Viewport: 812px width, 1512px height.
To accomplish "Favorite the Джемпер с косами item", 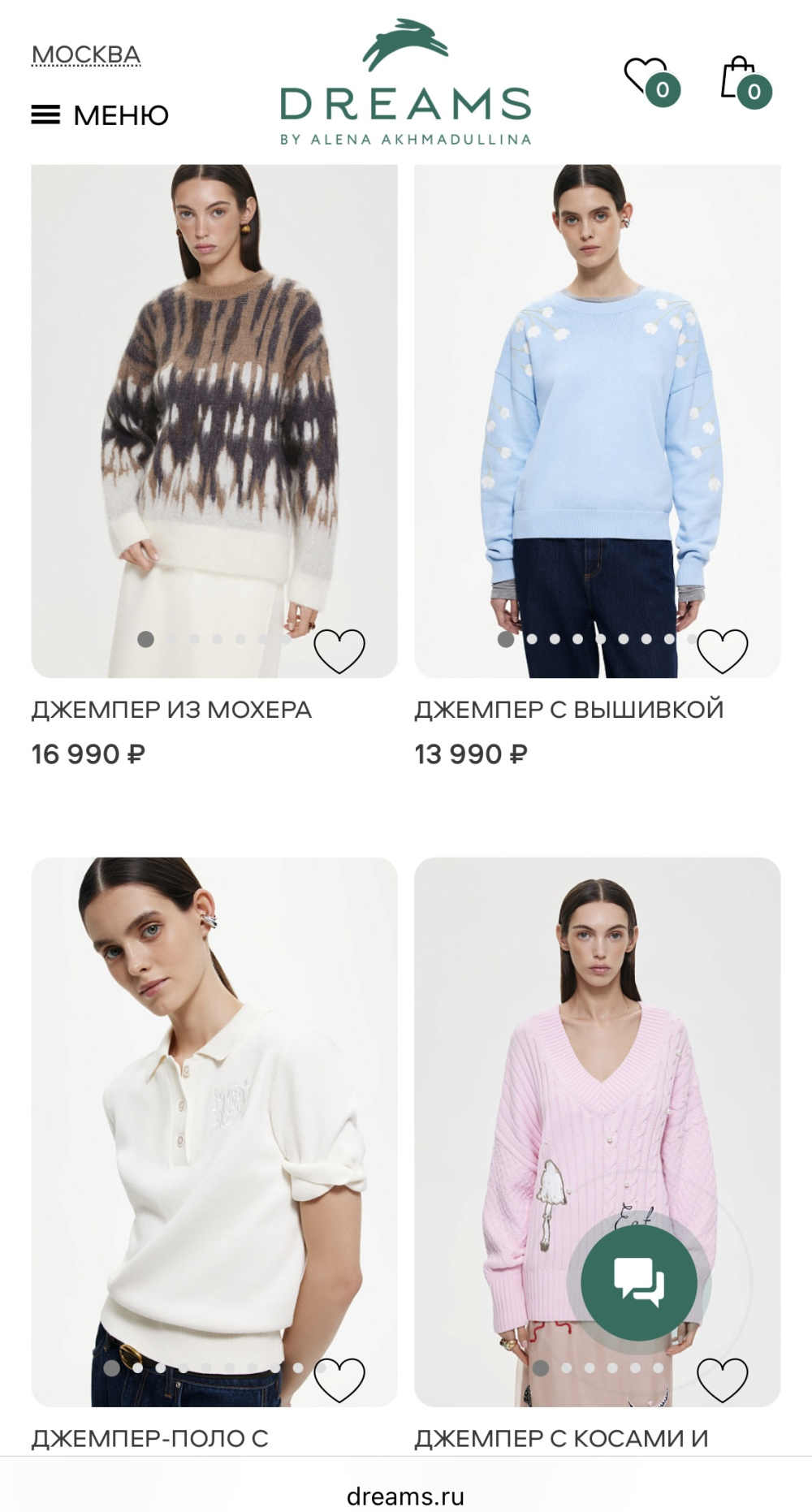I will (723, 1380).
